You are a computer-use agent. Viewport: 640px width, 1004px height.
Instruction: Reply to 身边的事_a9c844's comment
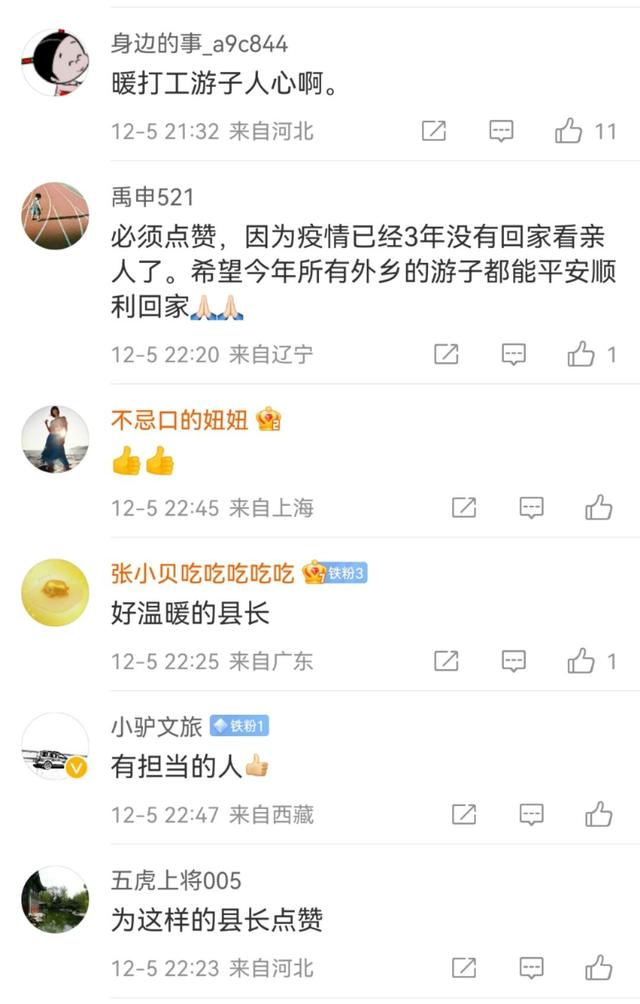(501, 131)
